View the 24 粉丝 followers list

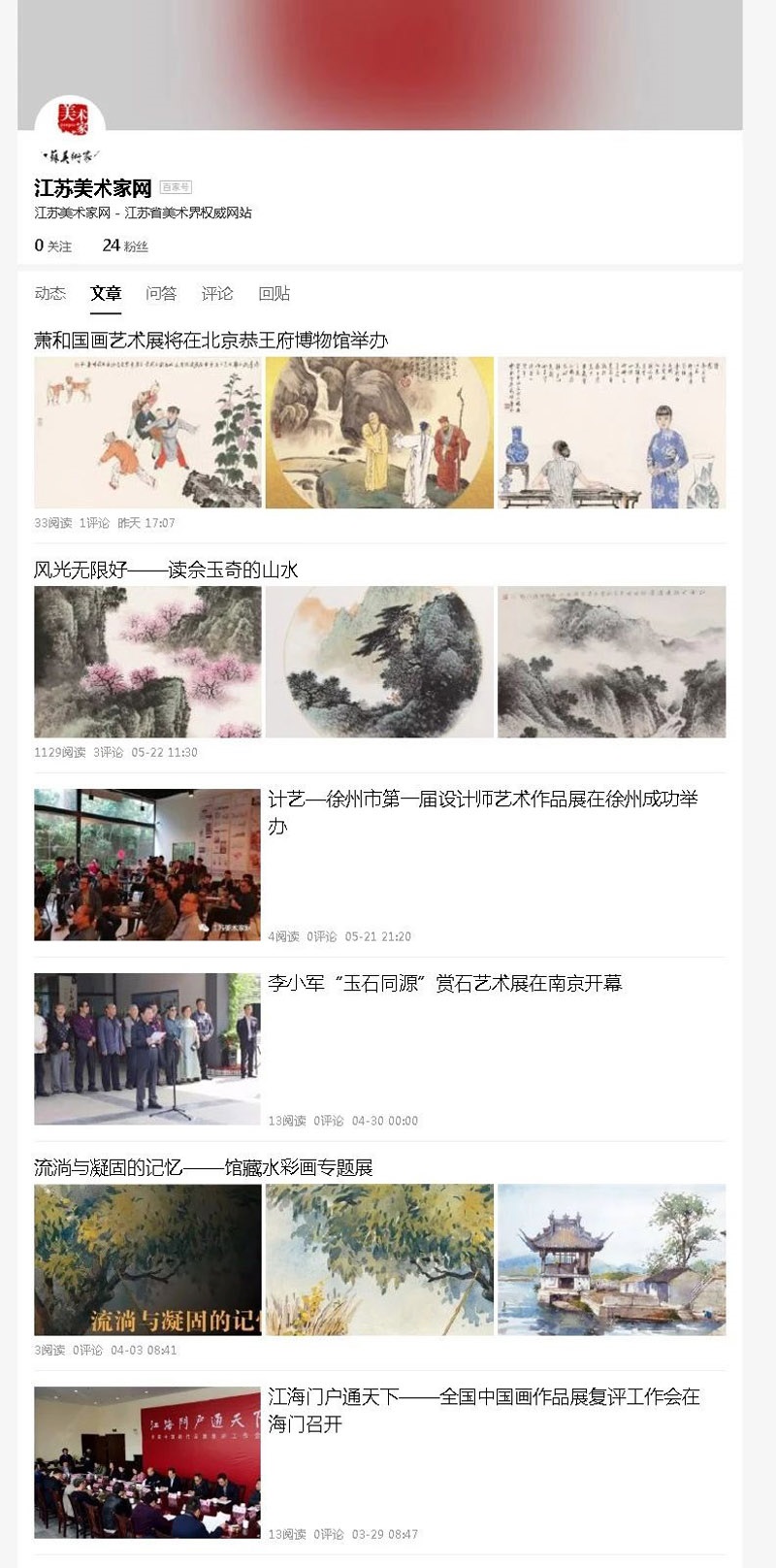[x=125, y=245]
